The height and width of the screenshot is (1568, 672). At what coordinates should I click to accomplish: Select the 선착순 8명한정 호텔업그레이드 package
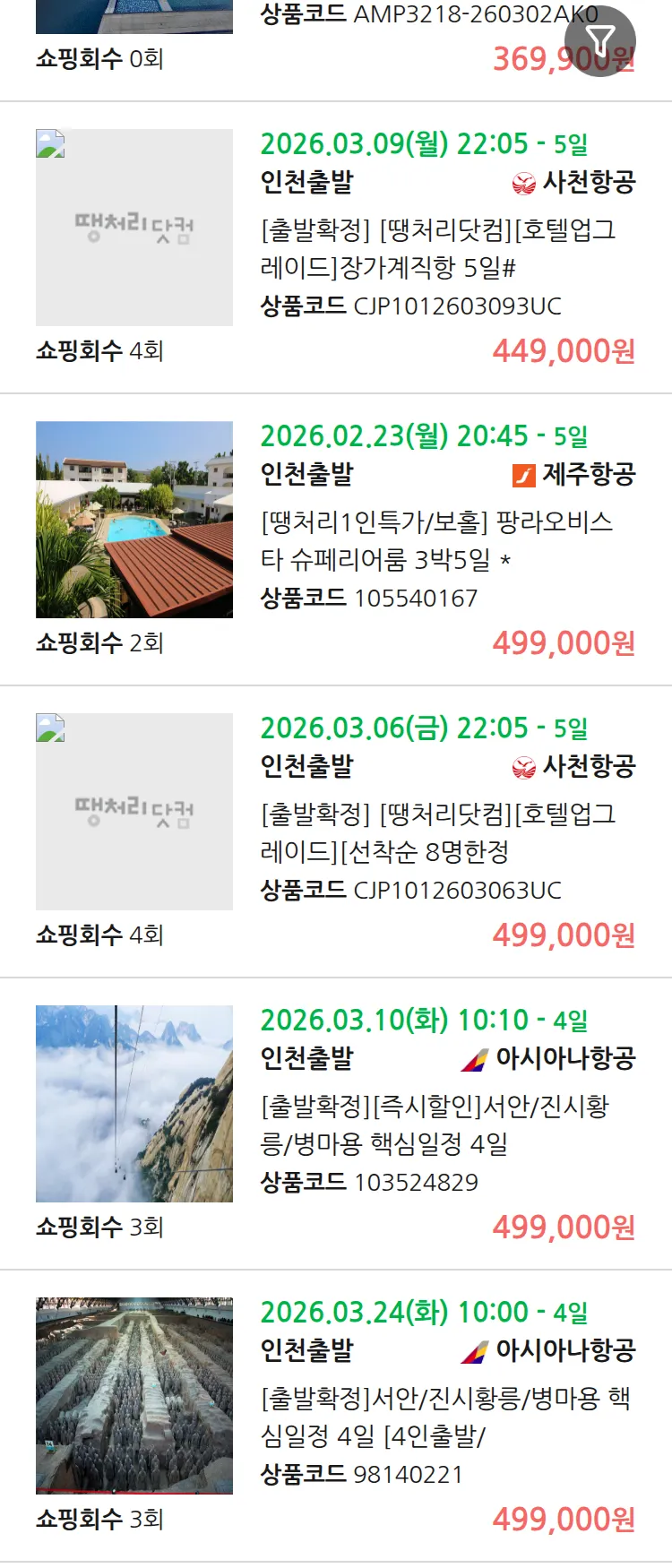click(437, 833)
